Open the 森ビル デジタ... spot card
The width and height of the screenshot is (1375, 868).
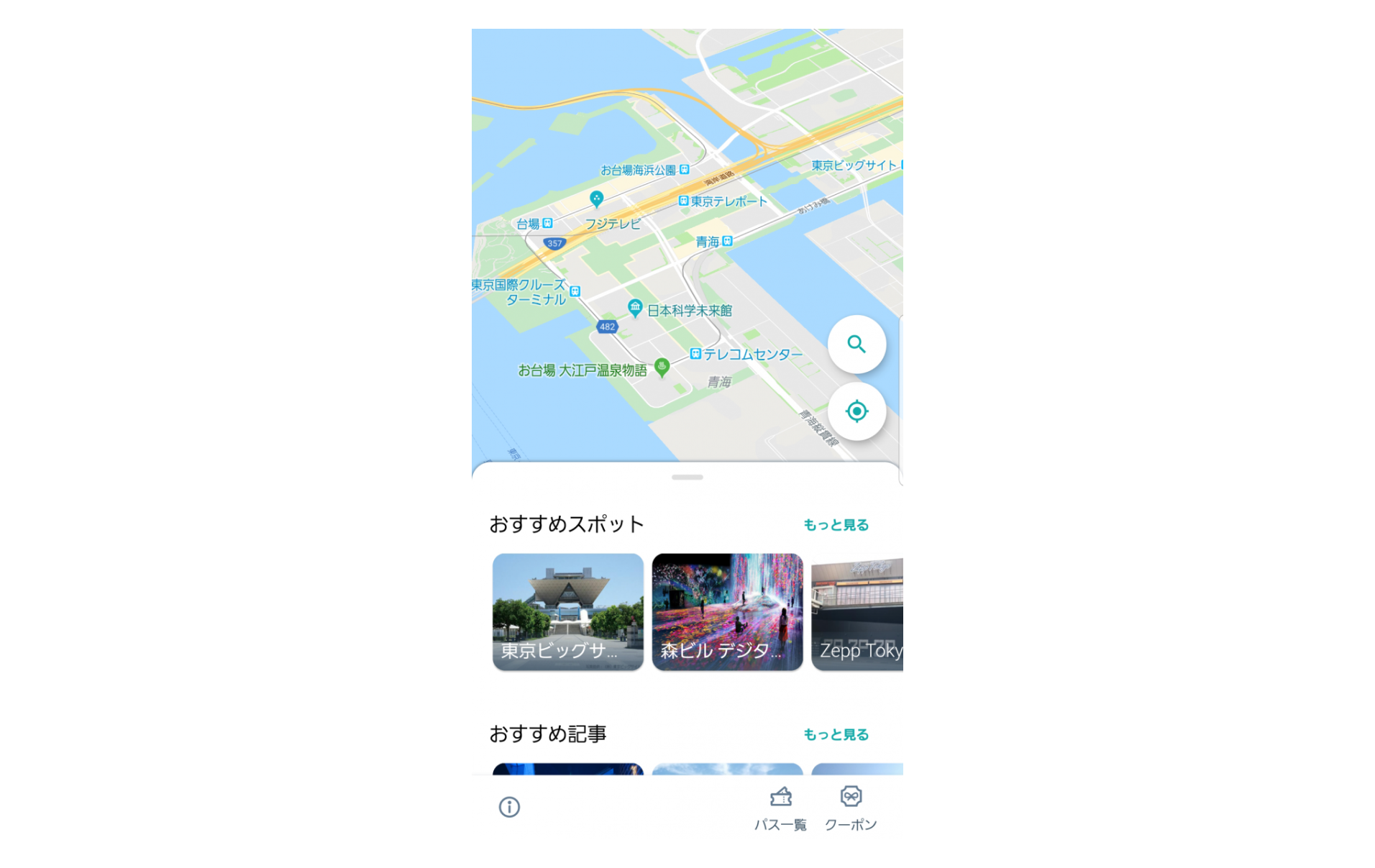click(x=727, y=611)
